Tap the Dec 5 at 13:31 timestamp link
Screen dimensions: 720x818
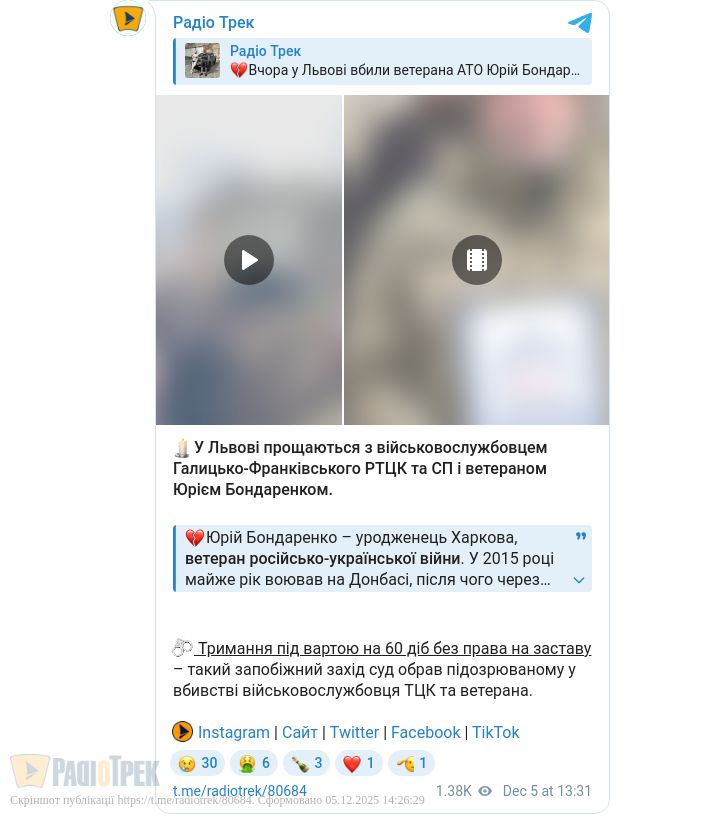click(x=547, y=791)
